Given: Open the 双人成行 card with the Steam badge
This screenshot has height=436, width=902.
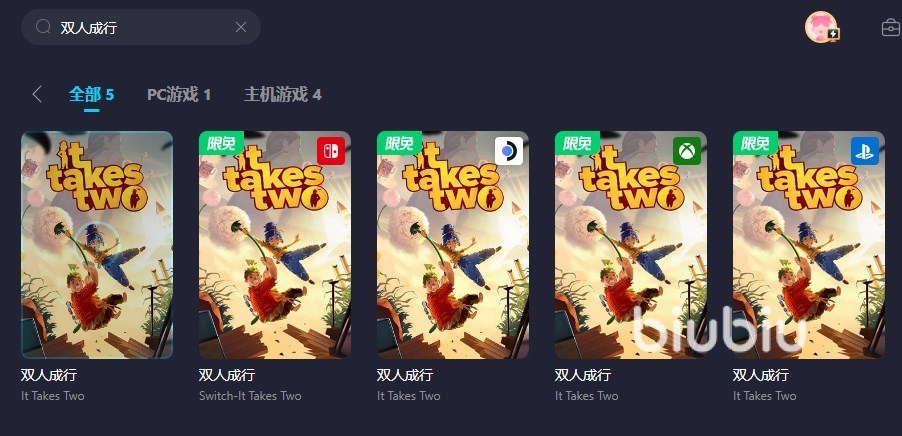Looking at the screenshot, I should click(453, 245).
